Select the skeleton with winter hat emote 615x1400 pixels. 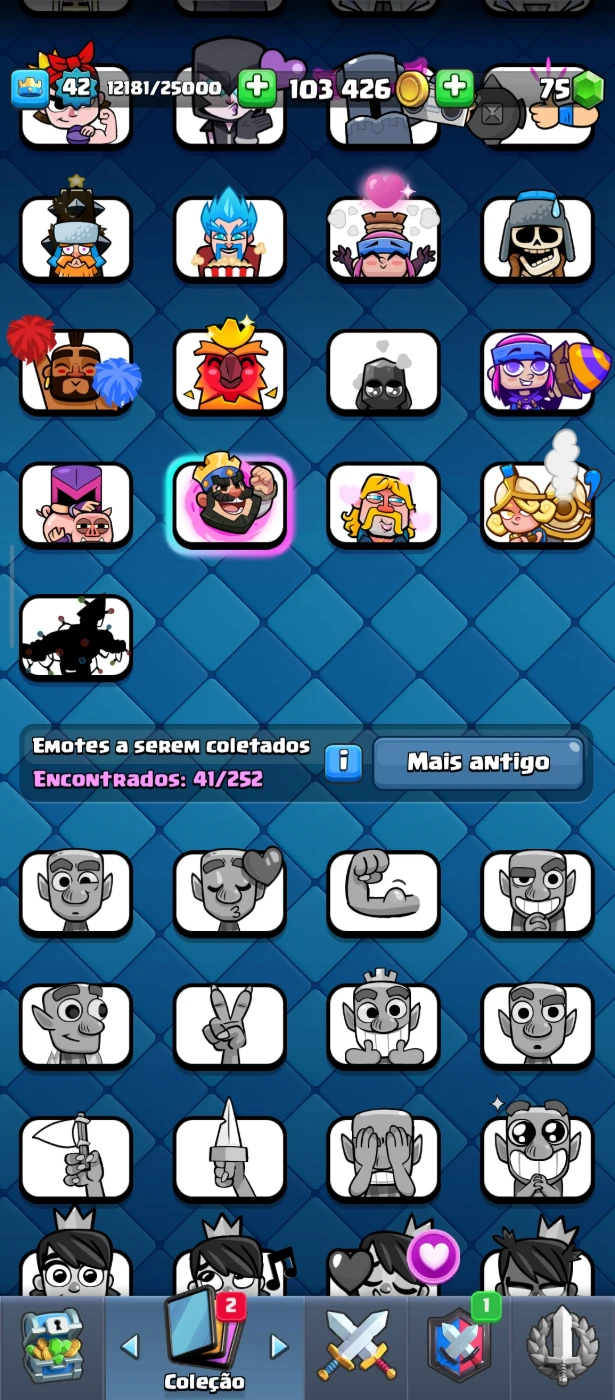point(538,239)
